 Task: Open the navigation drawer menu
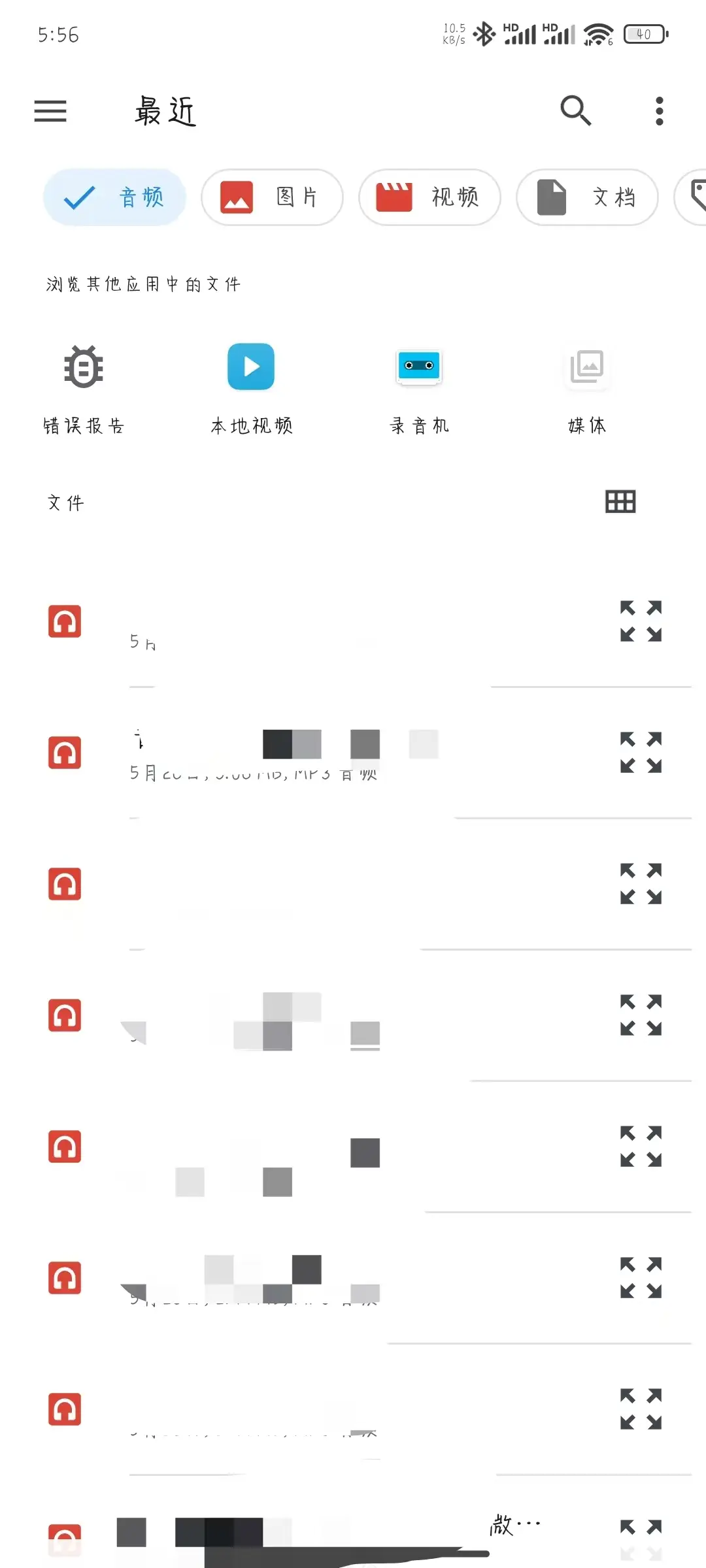click(x=50, y=111)
